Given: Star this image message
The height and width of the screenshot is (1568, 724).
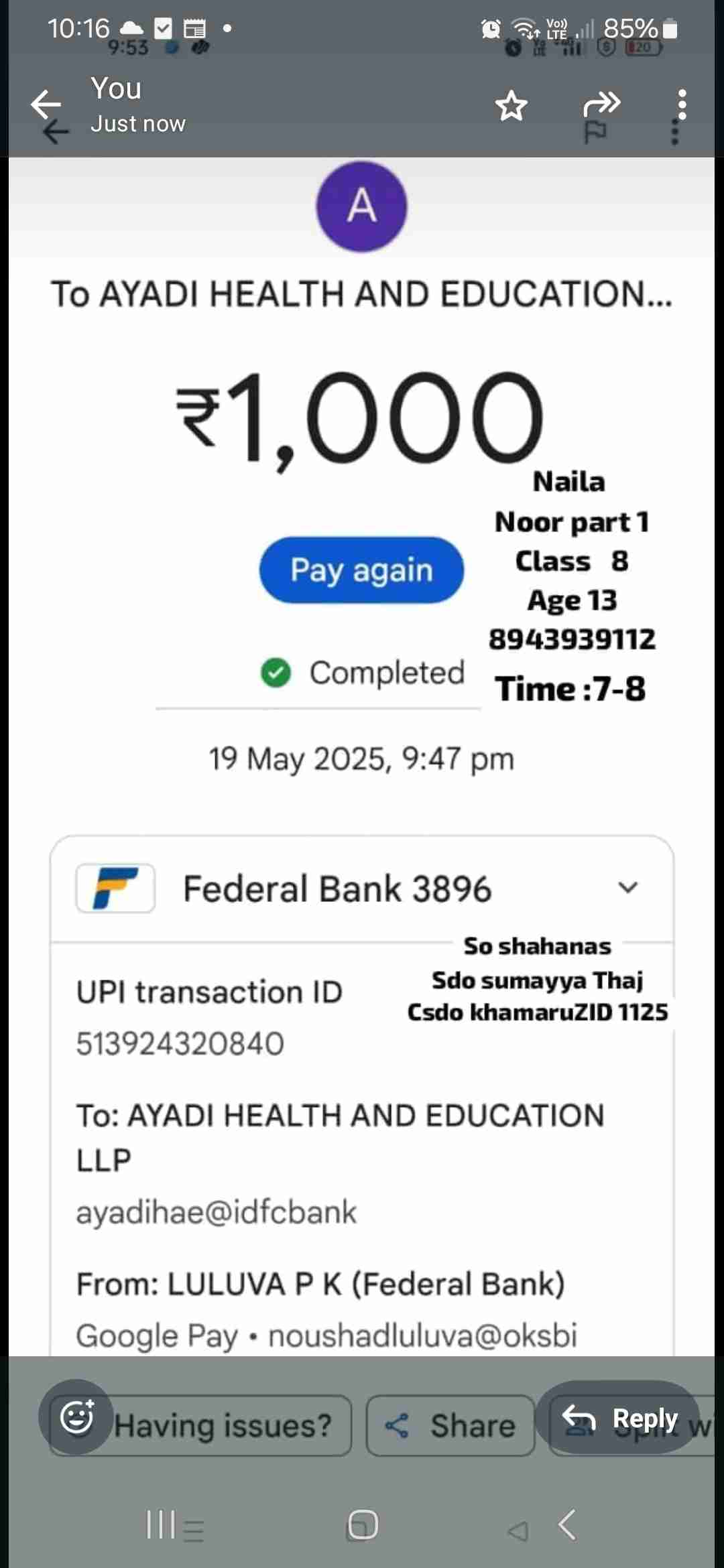Looking at the screenshot, I should click(x=511, y=106).
